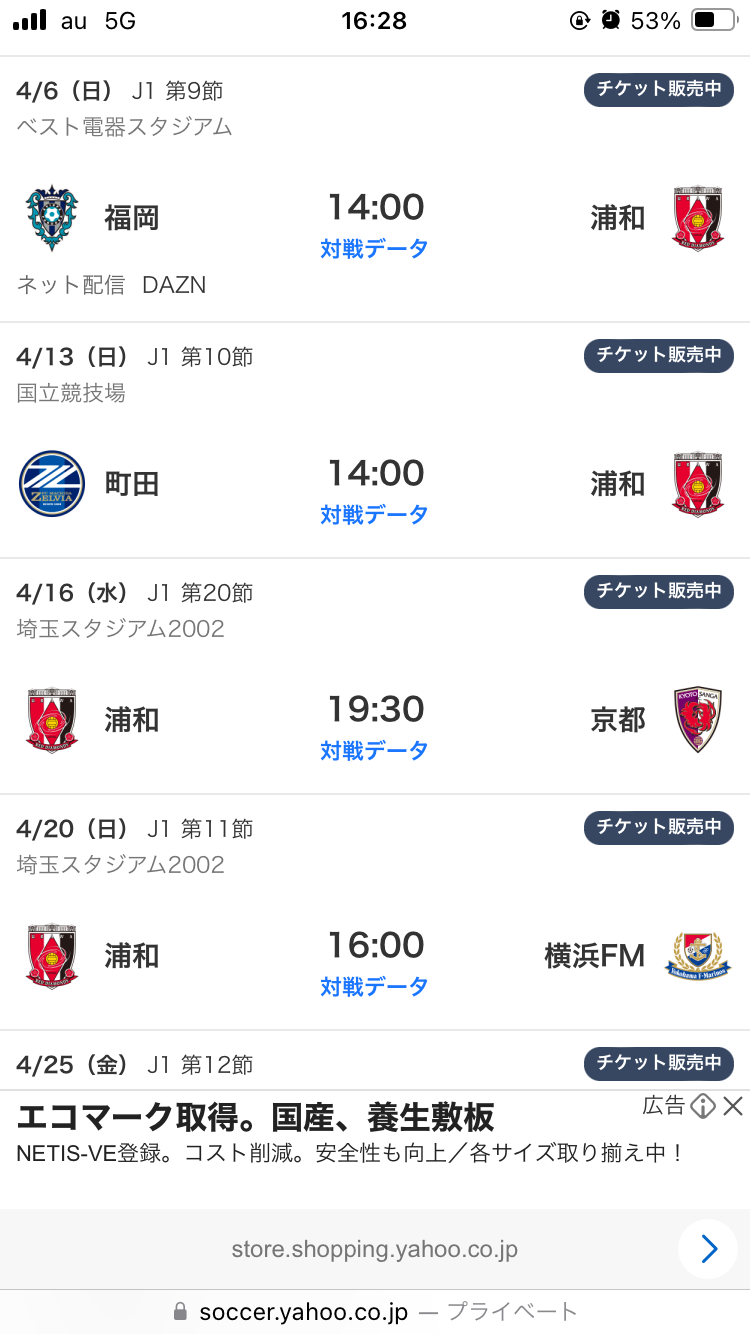Open 対戦データ for 福岡 vs 浦和
Screen dimensions: 750x1334
click(x=374, y=249)
